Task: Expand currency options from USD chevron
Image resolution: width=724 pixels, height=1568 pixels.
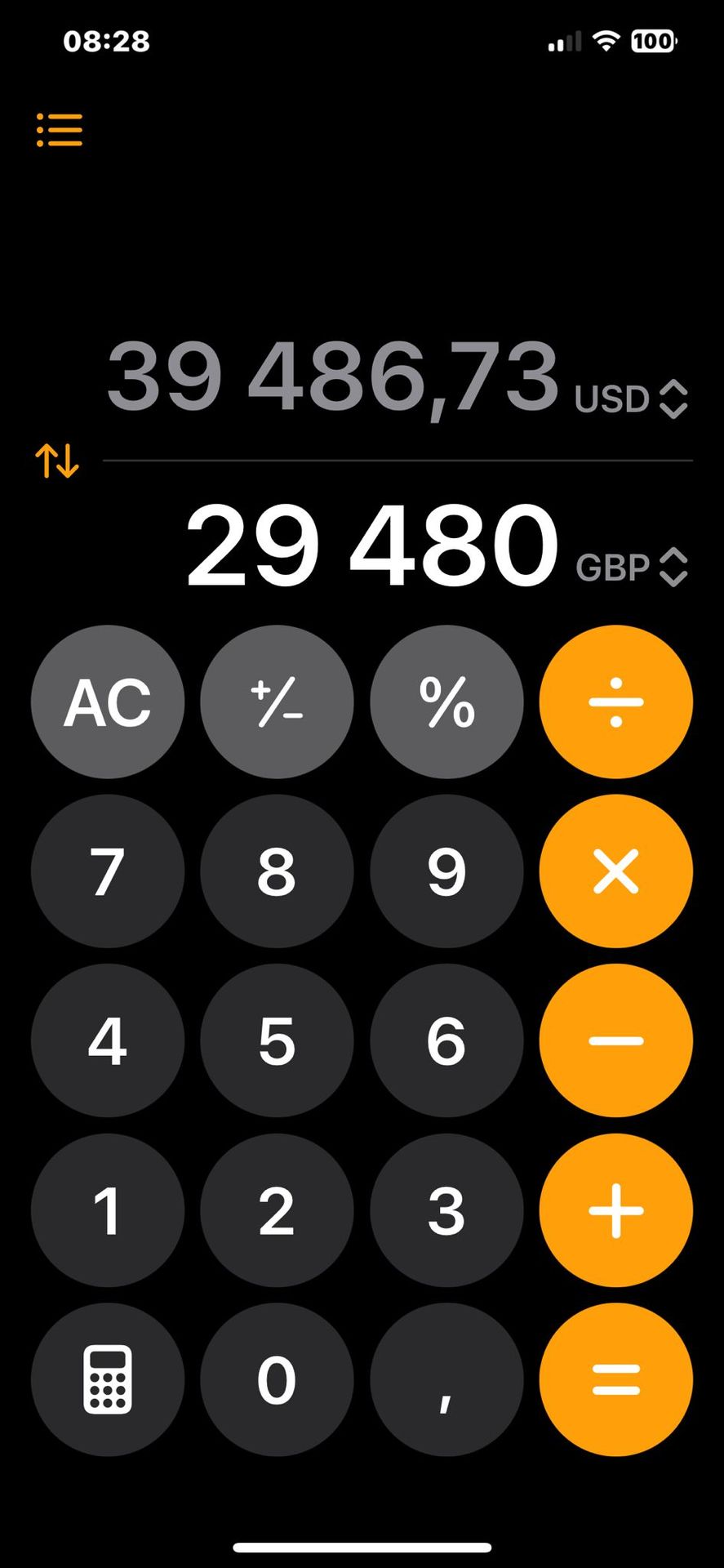Action: (674, 399)
